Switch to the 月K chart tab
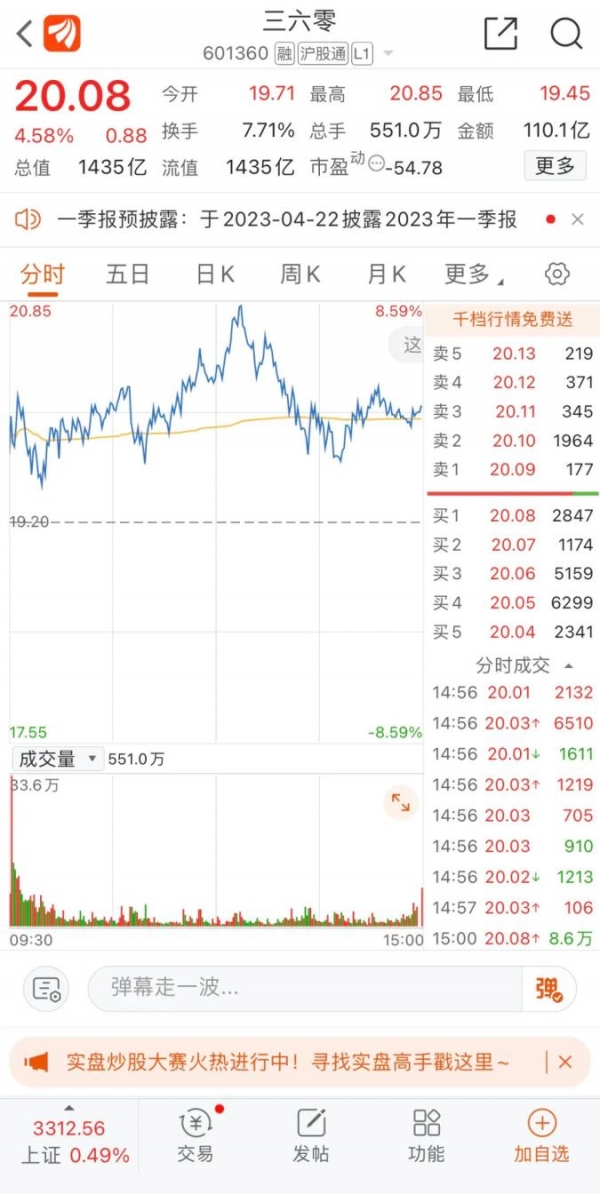600x1194 pixels. click(x=387, y=274)
